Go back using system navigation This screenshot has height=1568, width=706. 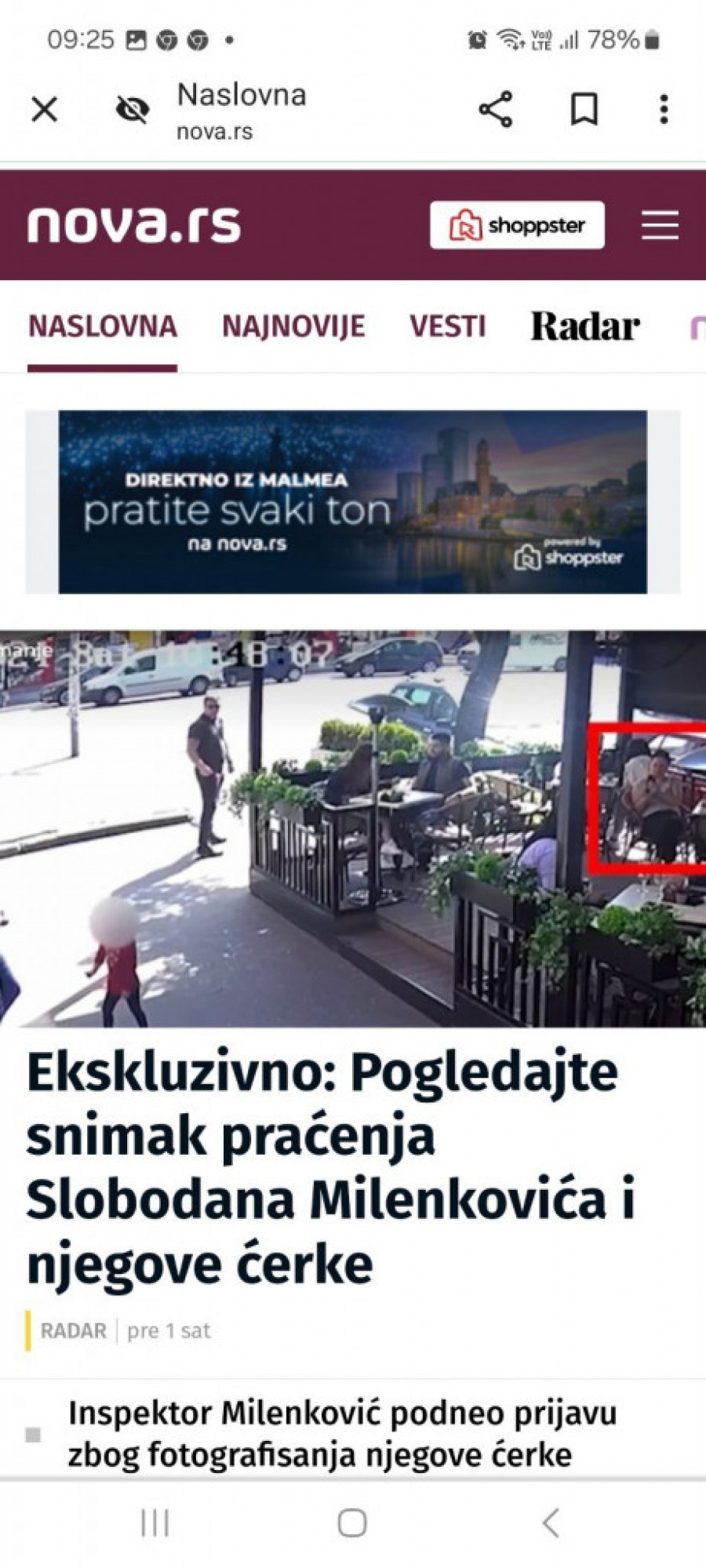[x=551, y=1523]
